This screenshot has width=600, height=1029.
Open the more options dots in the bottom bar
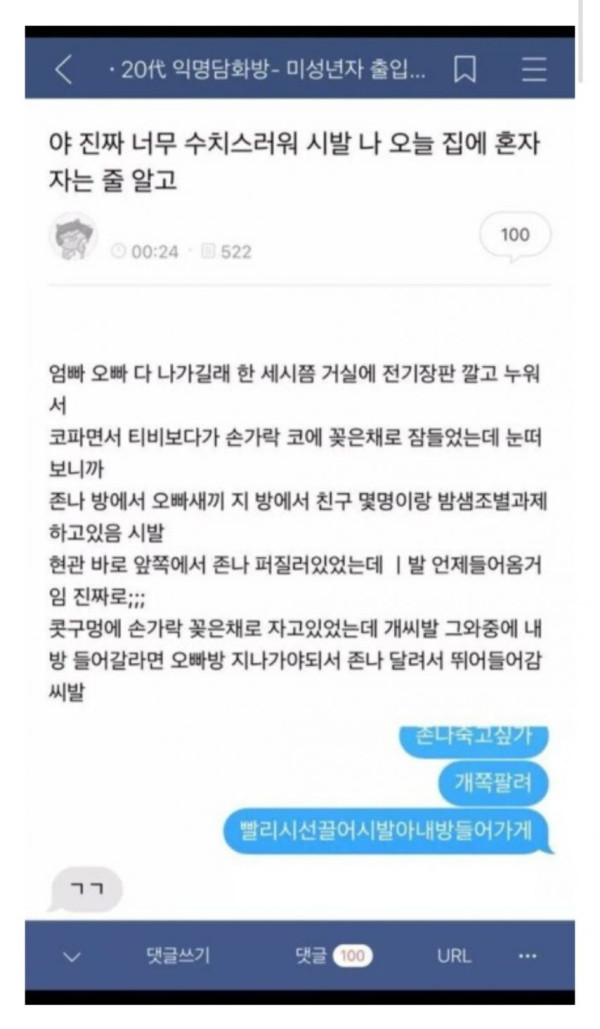click(527, 955)
